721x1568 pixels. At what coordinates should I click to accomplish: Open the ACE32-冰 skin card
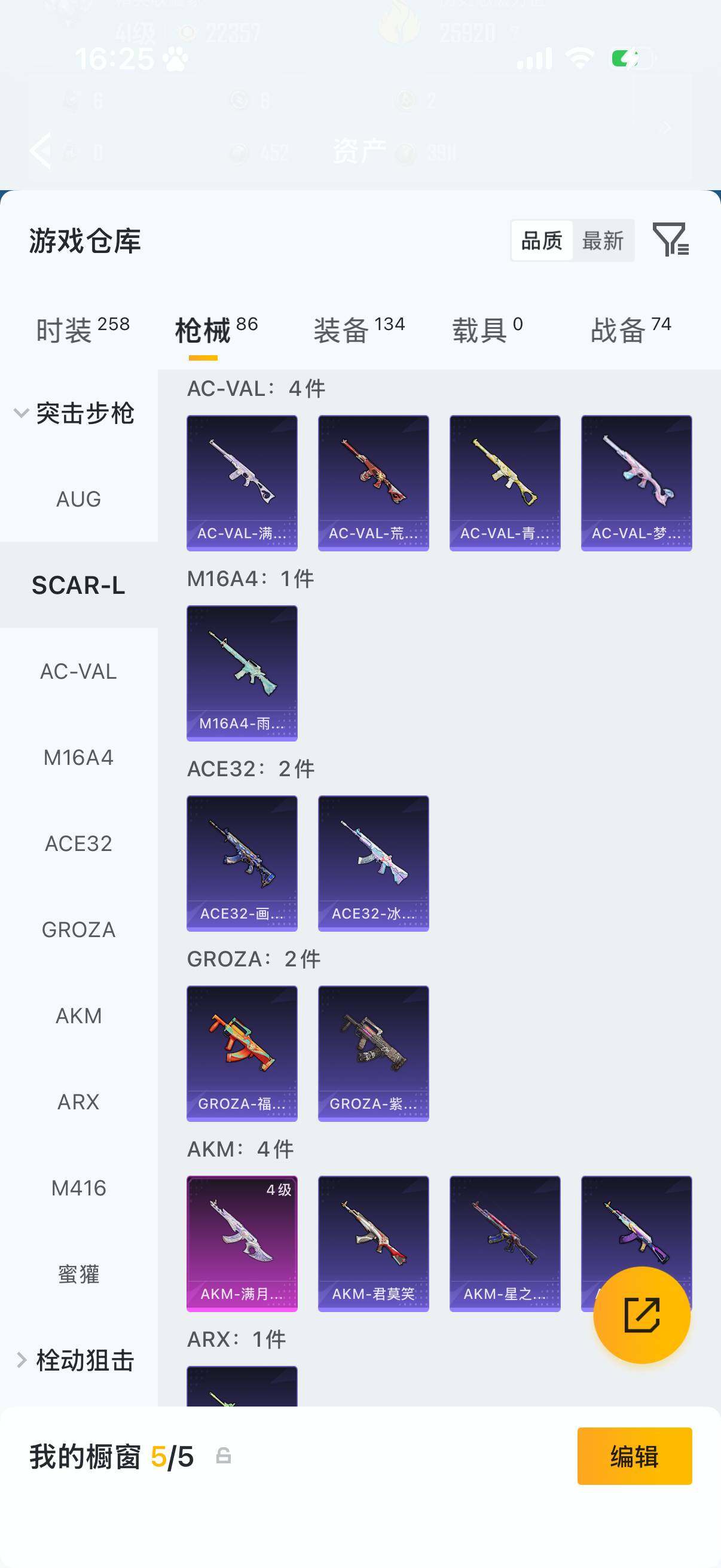coord(374,863)
